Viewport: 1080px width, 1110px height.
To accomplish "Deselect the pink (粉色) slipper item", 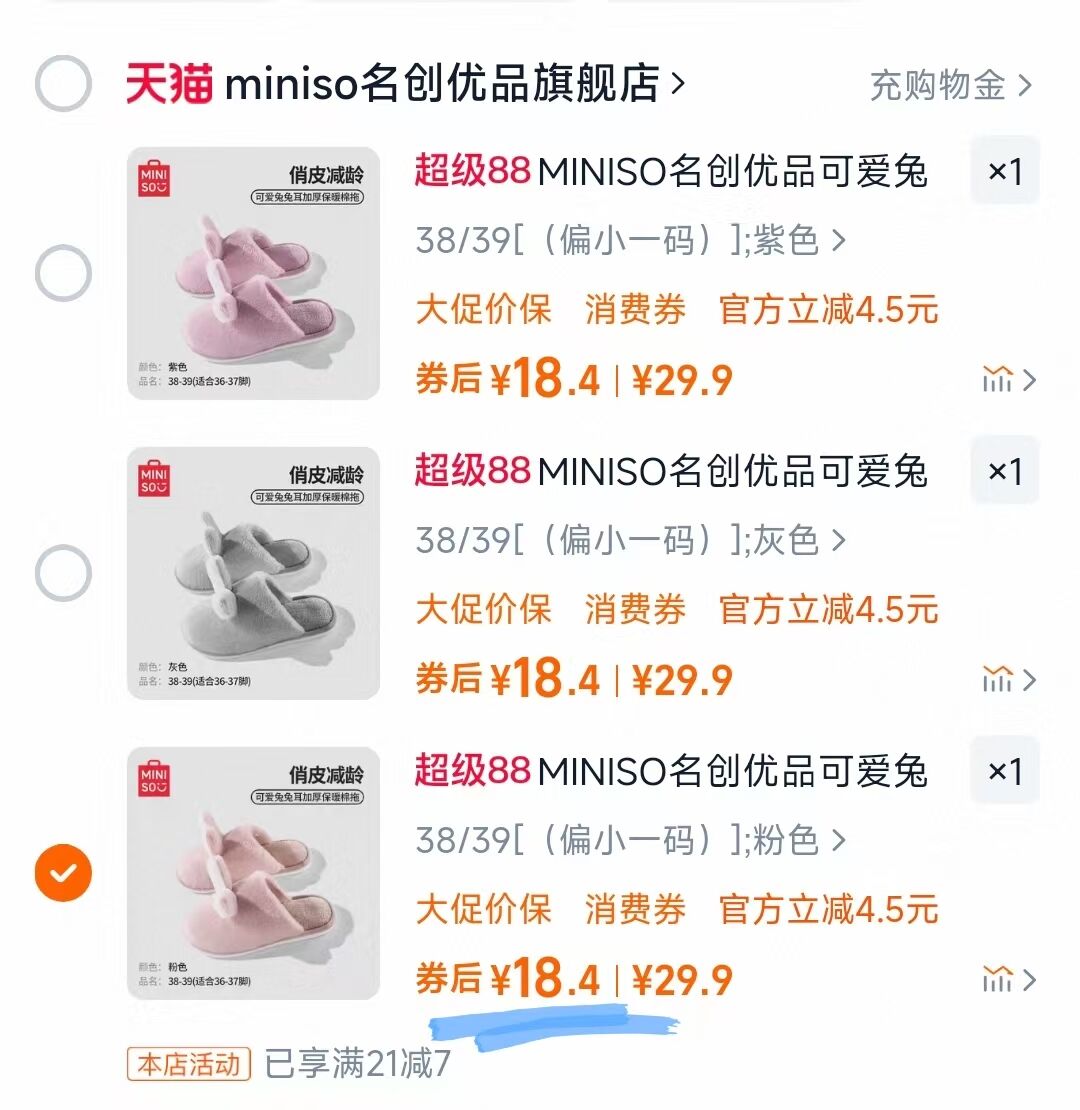I will click(x=63, y=873).
